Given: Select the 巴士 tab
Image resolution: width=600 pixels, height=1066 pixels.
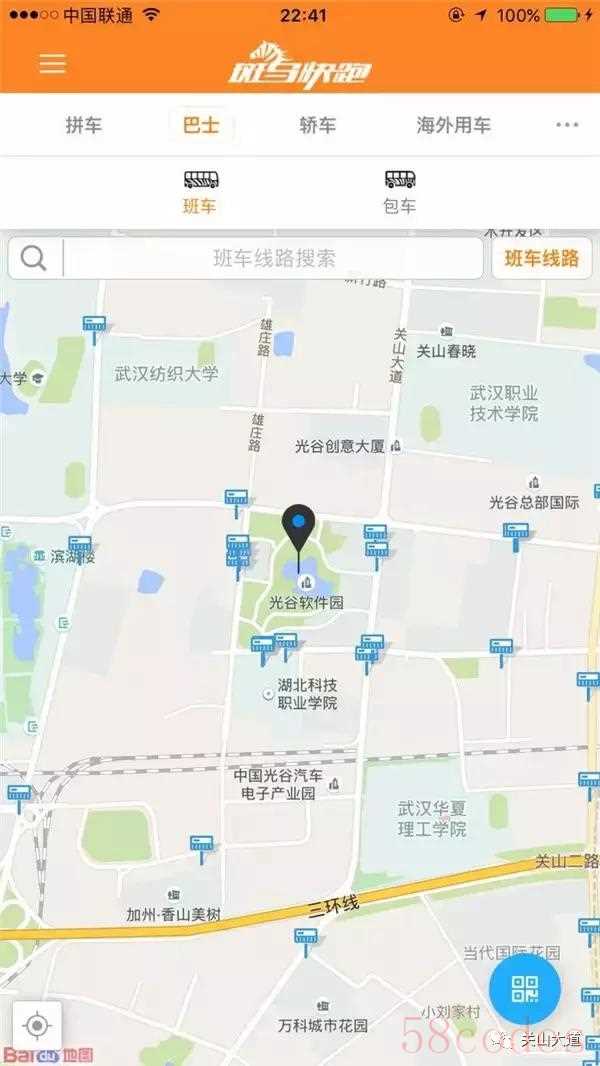Looking at the screenshot, I should click(201, 125).
